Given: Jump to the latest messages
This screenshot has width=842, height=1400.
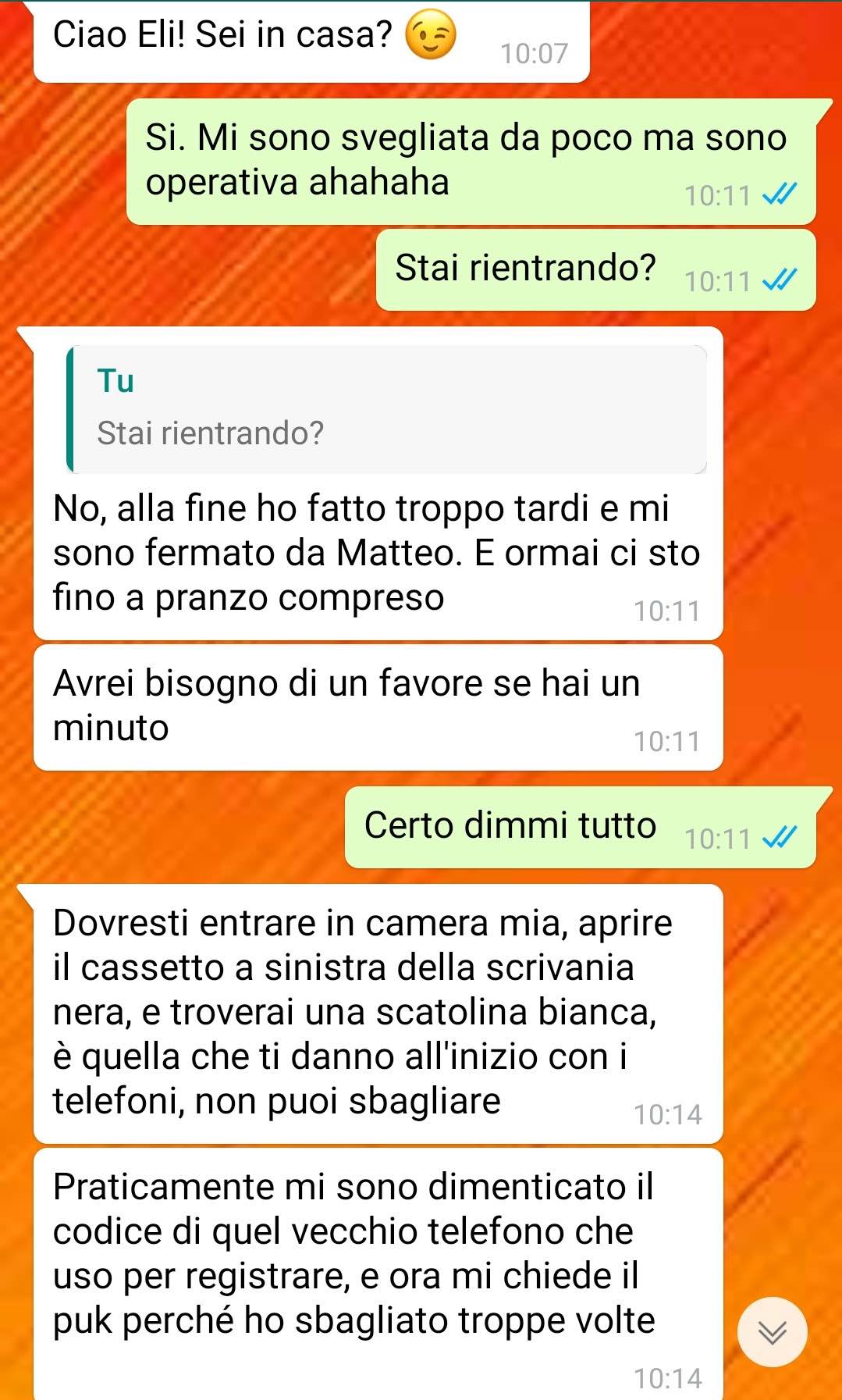Looking at the screenshot, I should [x=772, y=1332].
